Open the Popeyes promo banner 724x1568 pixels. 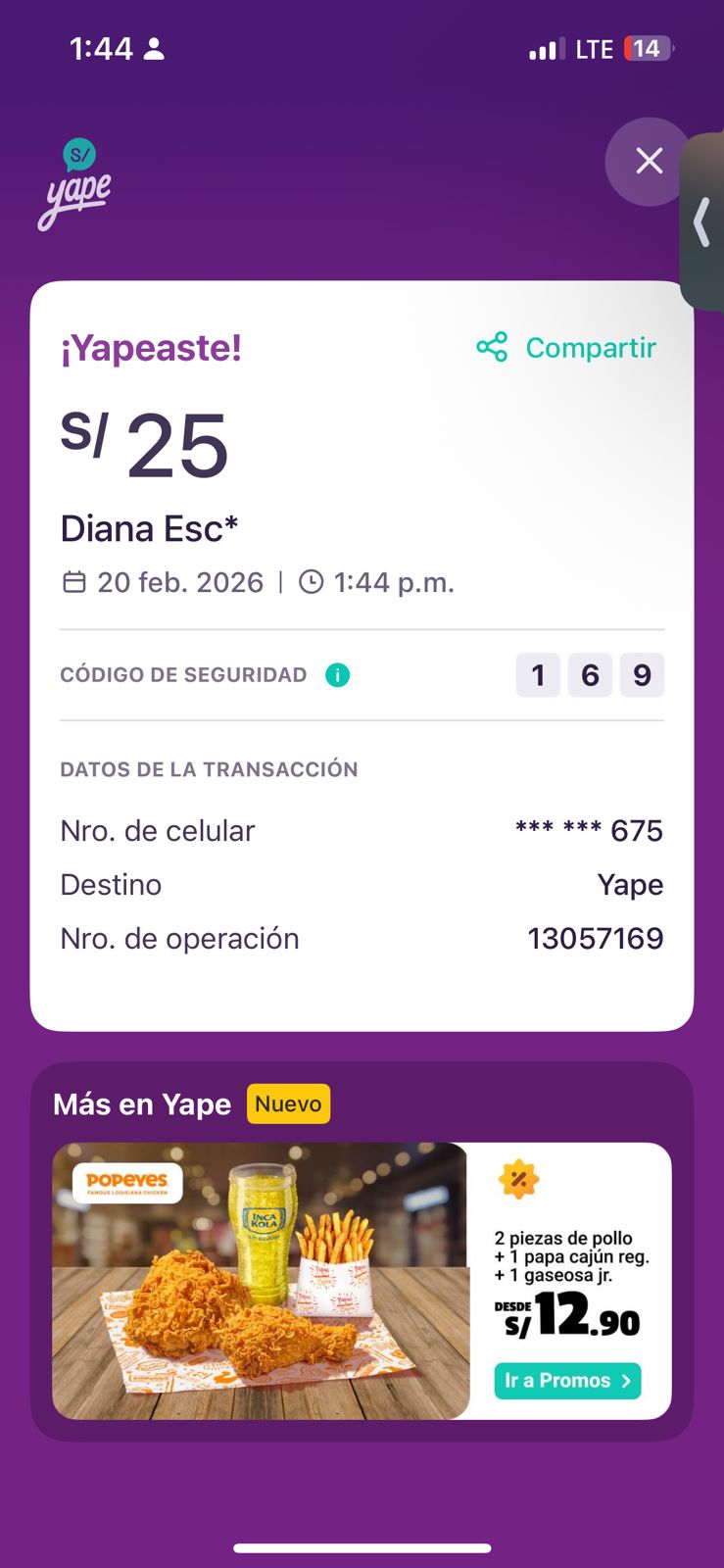[261, 1280]
